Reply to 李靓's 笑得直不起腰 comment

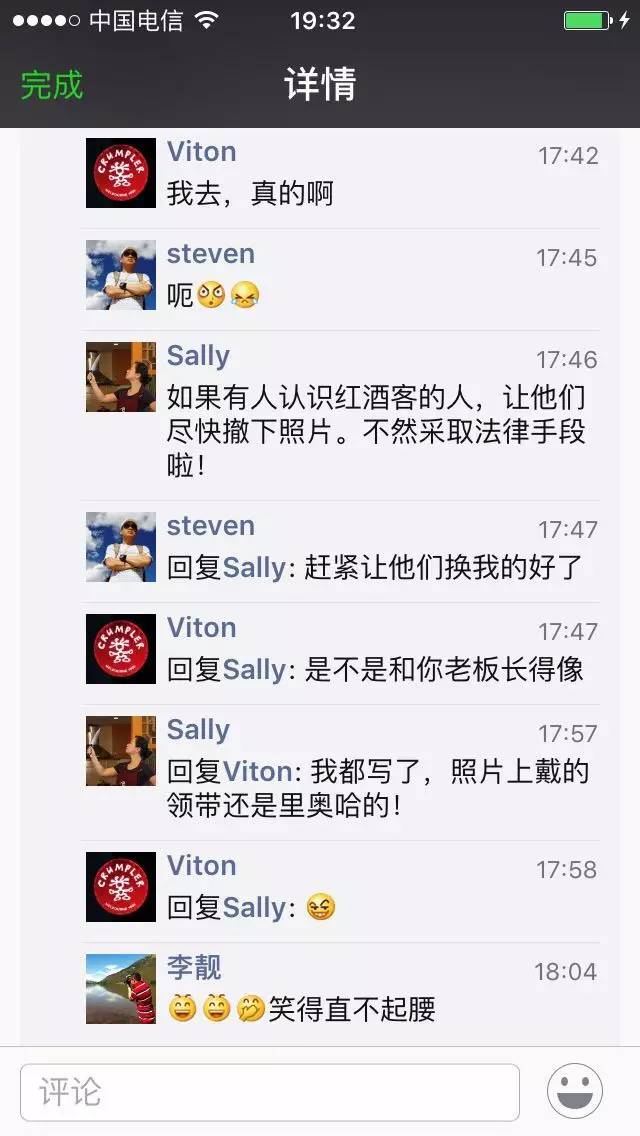coord(351,1009)
